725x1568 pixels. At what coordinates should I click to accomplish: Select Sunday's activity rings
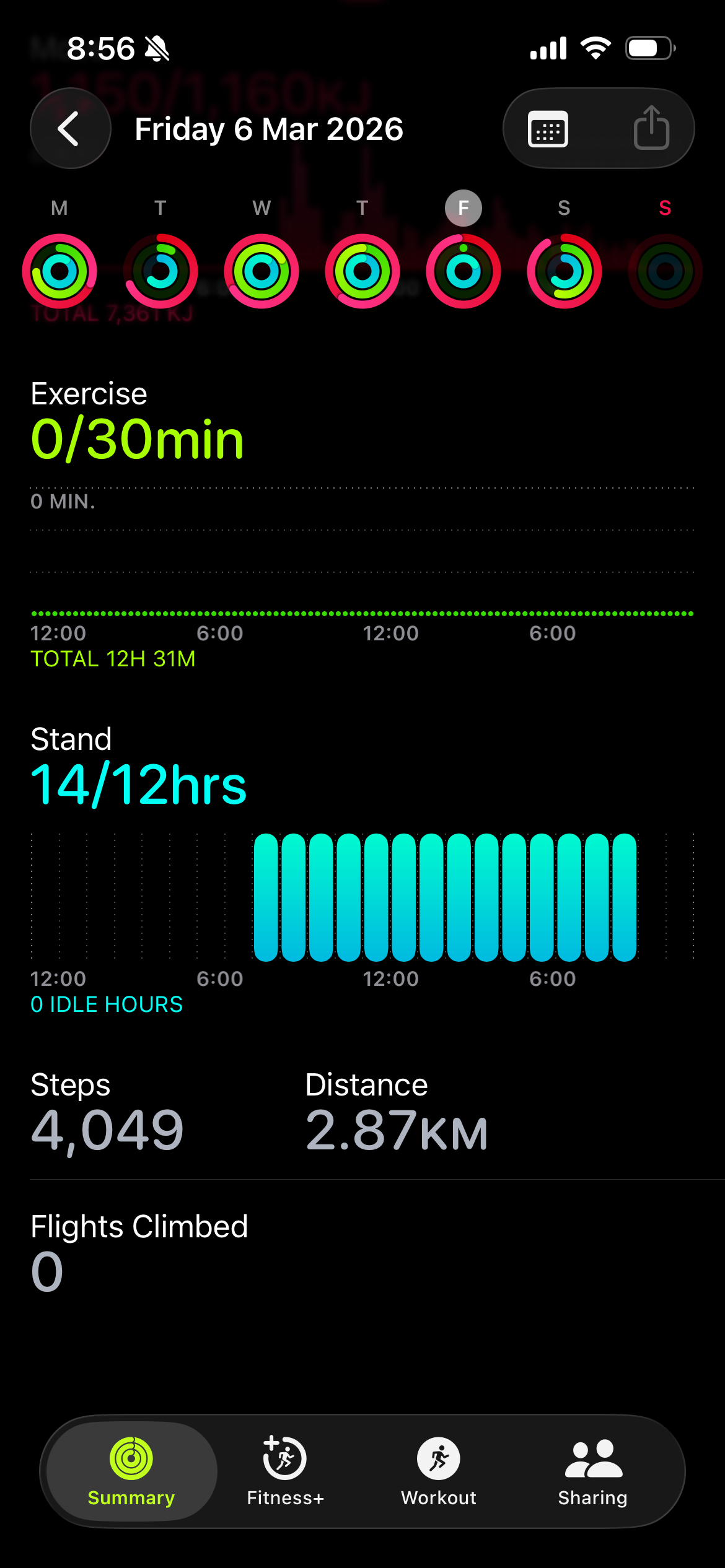click(x=665, y=271)
